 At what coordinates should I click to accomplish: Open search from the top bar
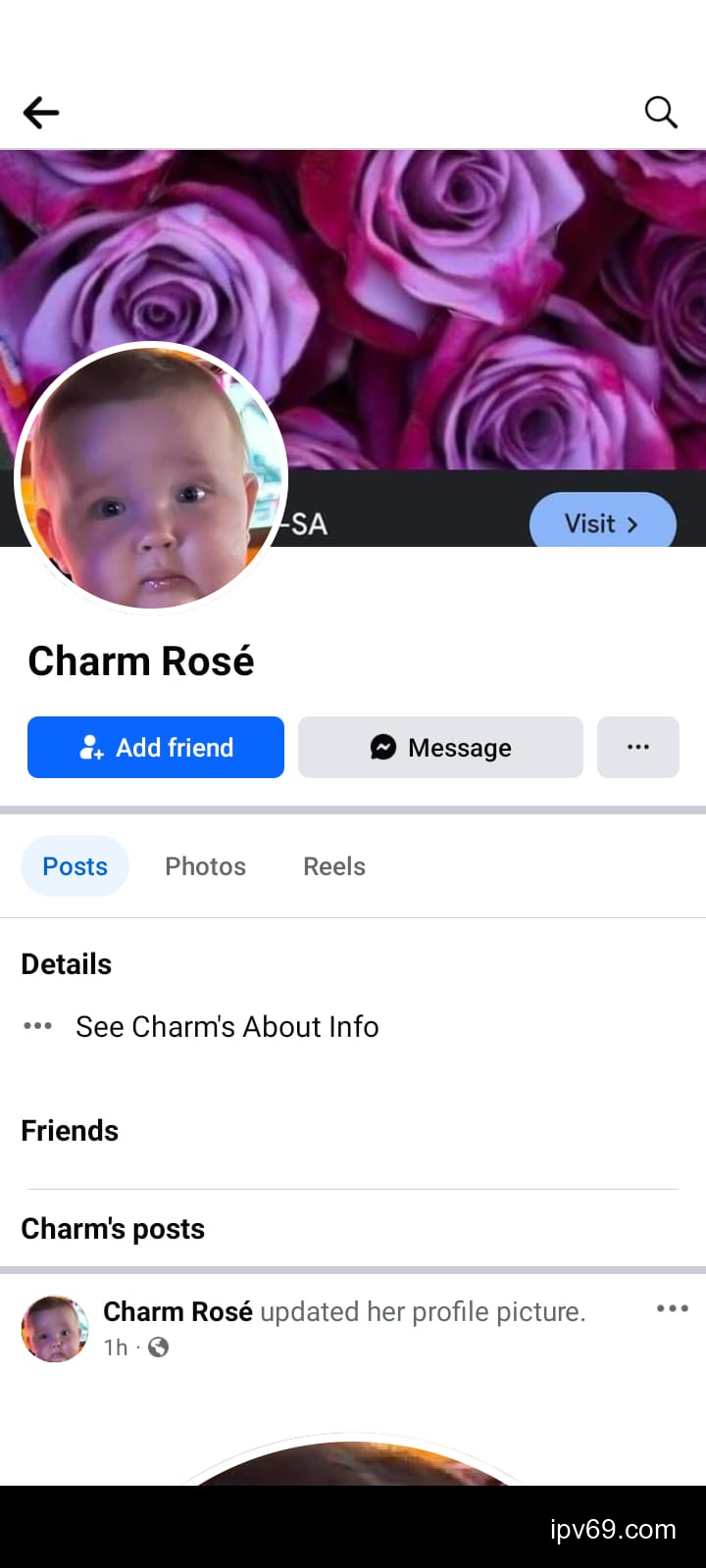661,113
